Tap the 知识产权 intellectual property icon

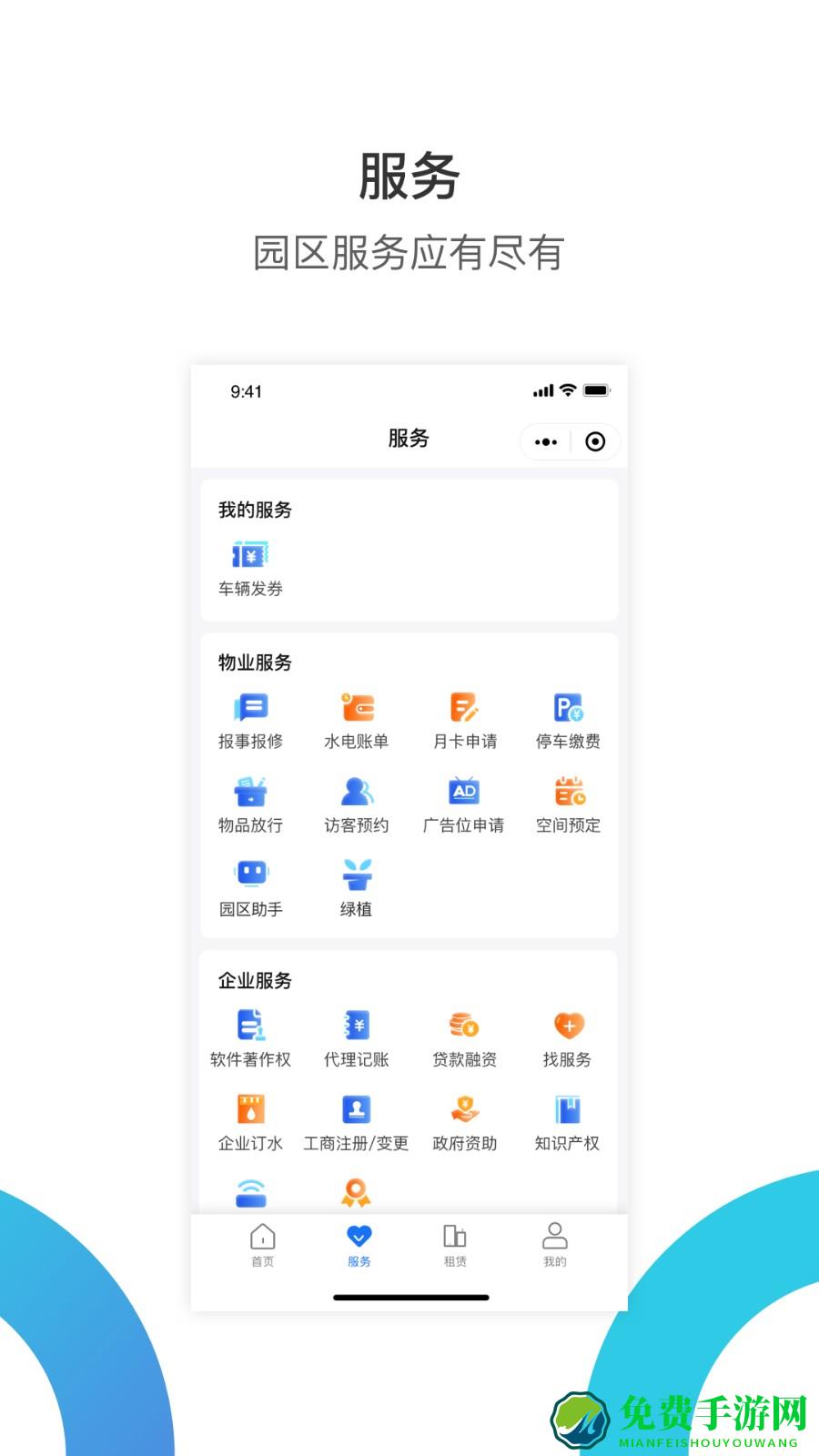(x=566, y=1117)
